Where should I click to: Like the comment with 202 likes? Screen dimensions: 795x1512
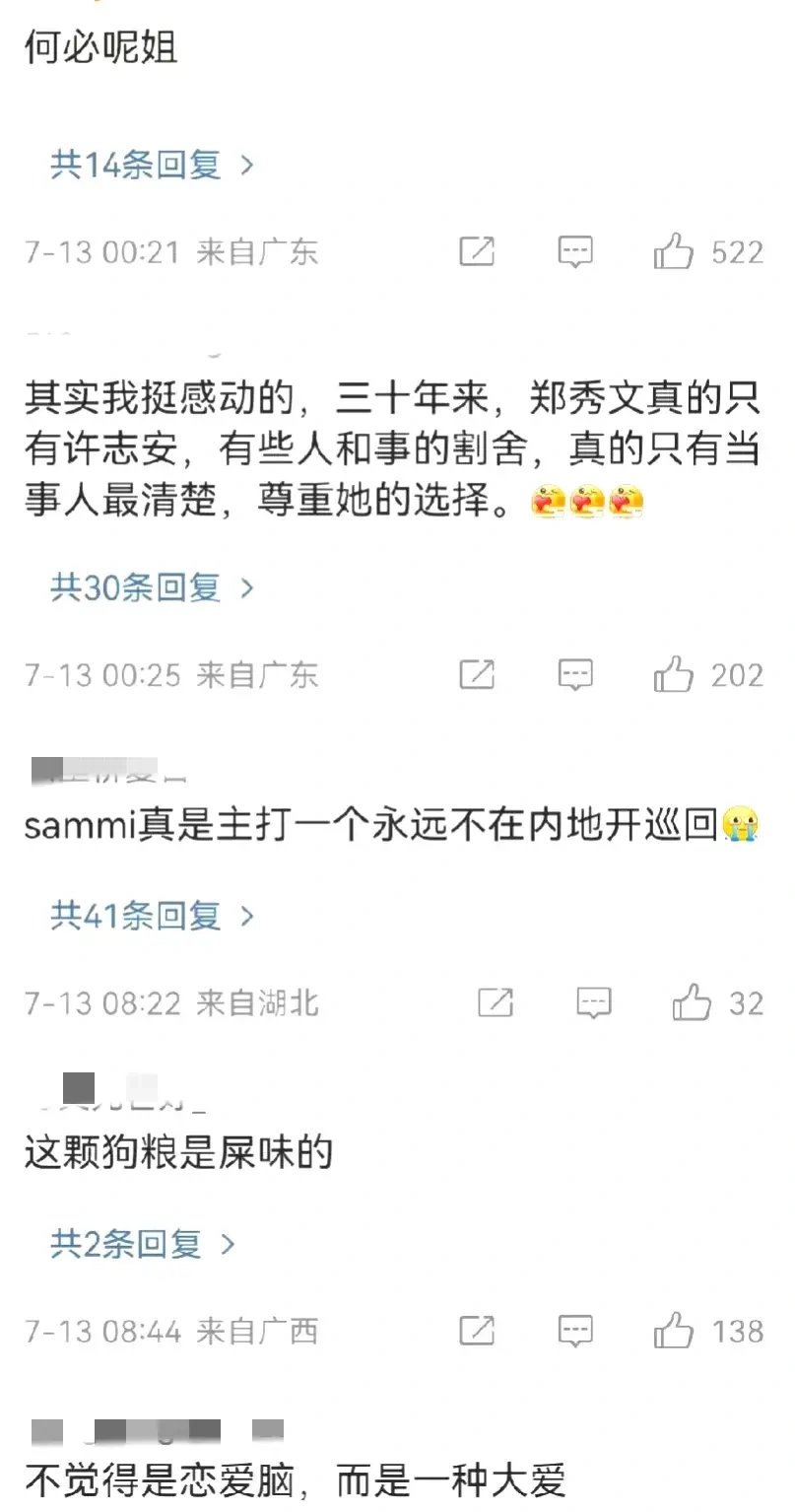coord(674,675)
